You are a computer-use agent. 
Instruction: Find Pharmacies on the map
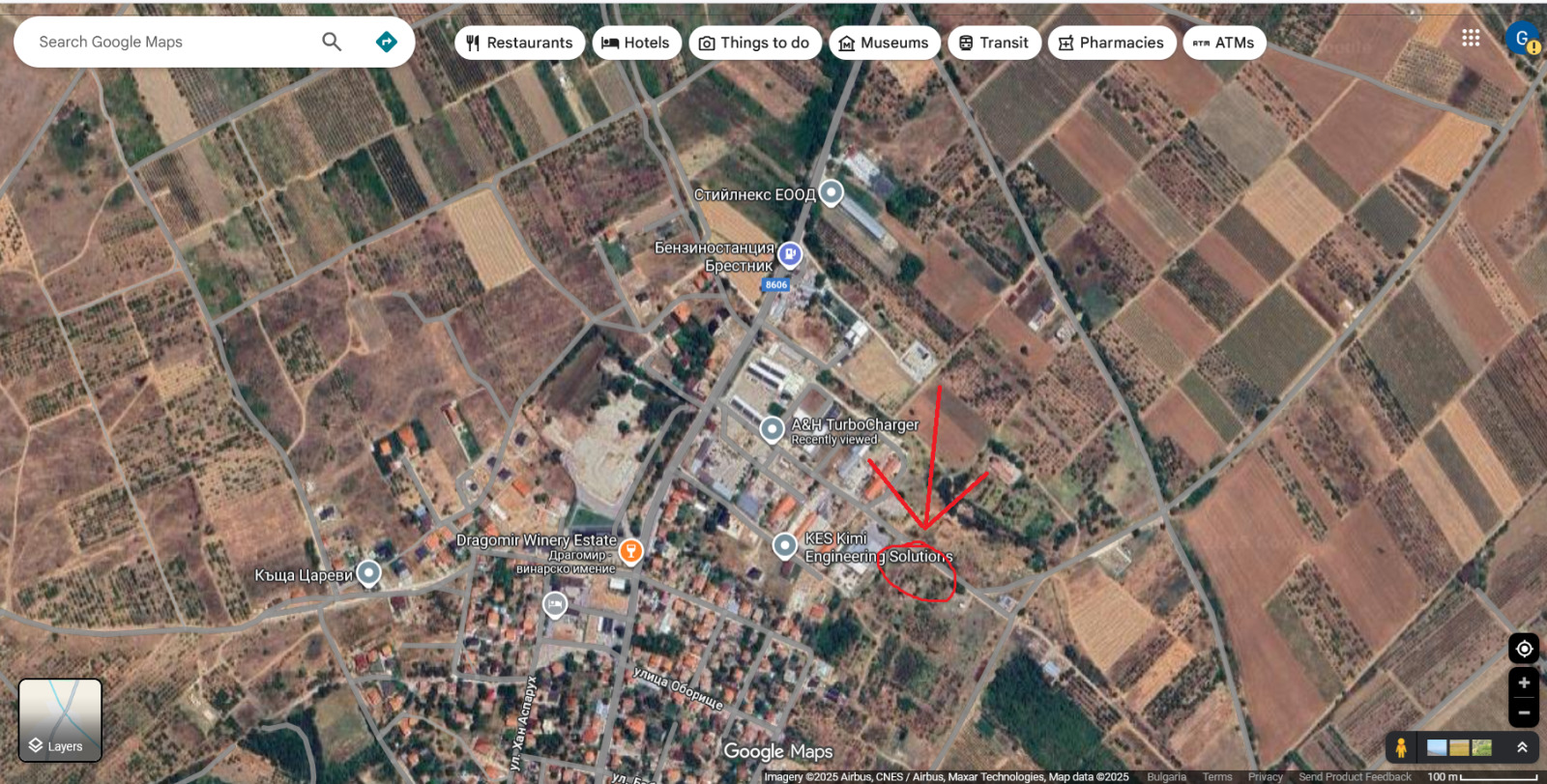click(1111, 43)
